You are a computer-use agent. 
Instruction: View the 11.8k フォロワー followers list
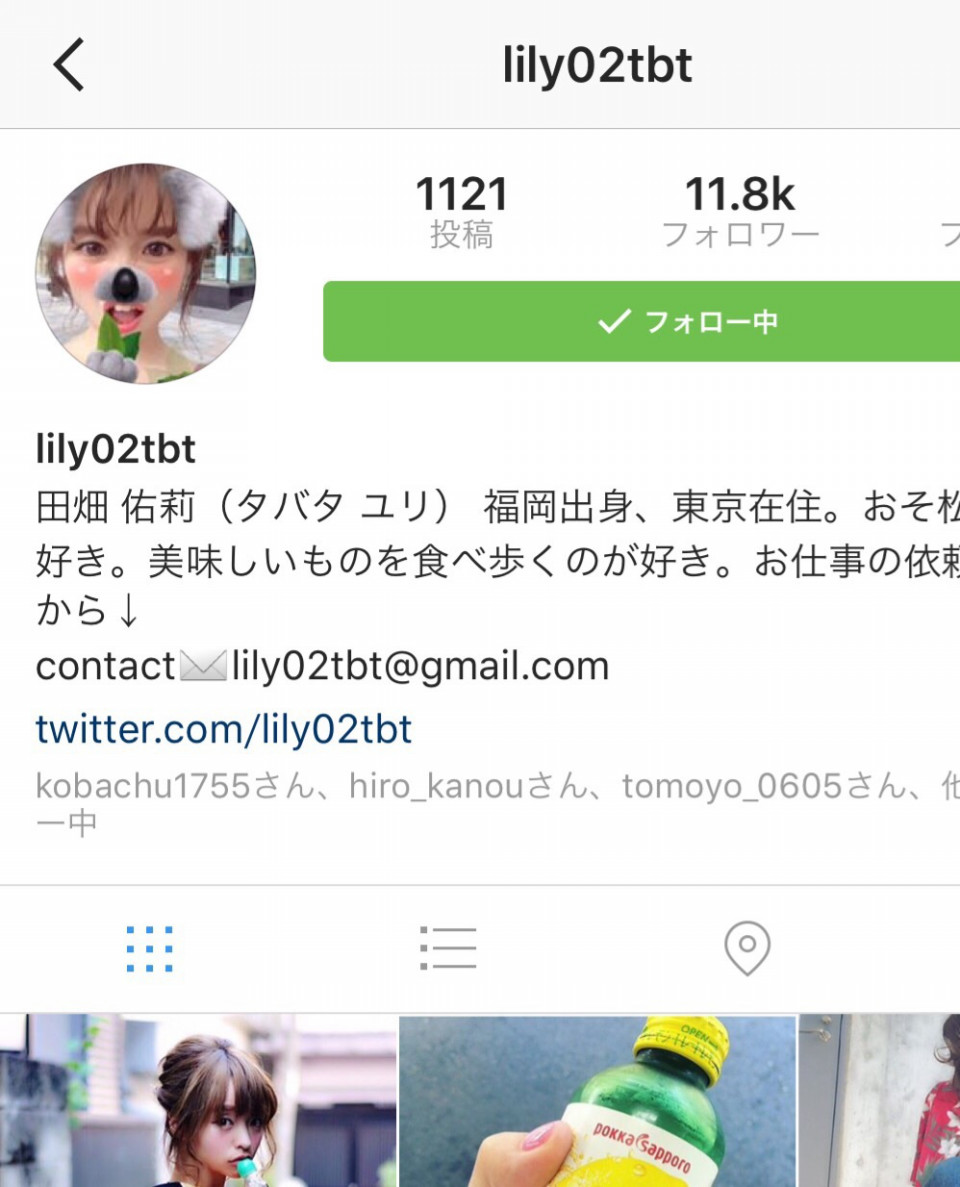(740, 210)
